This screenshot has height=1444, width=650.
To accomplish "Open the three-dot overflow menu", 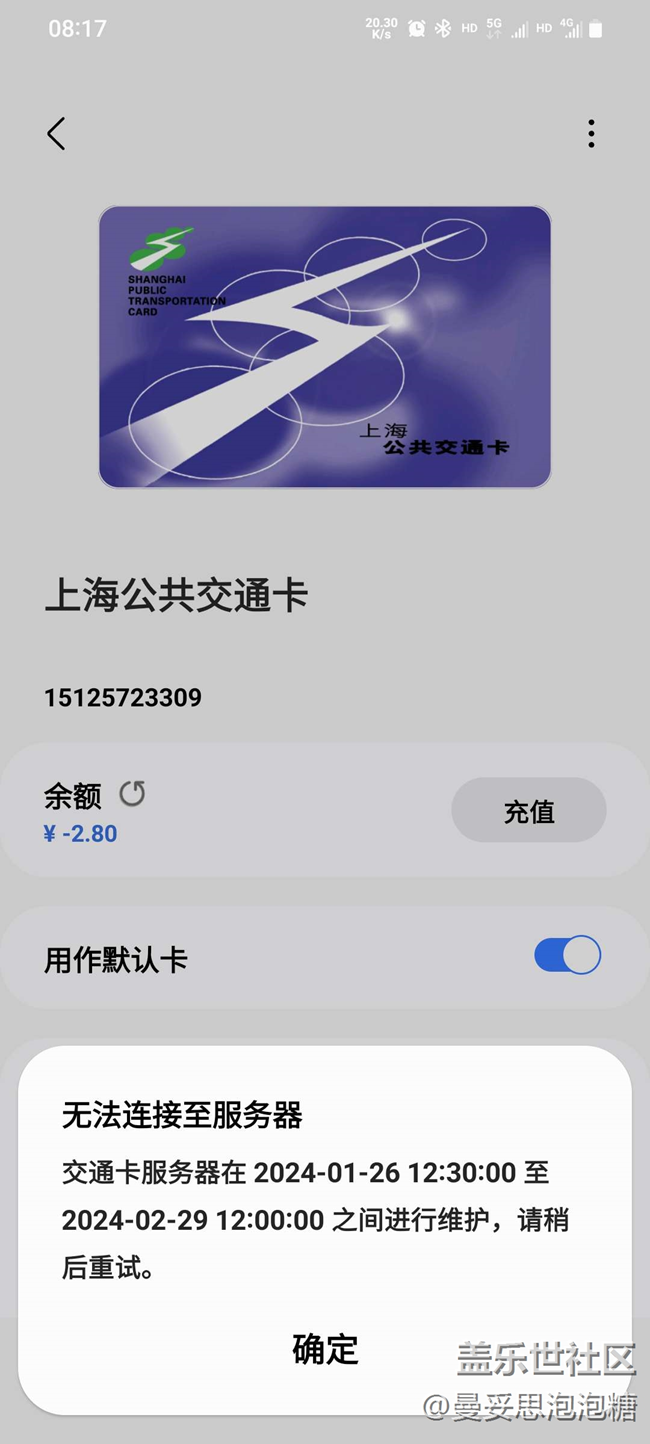I will (x=592, y=133).
